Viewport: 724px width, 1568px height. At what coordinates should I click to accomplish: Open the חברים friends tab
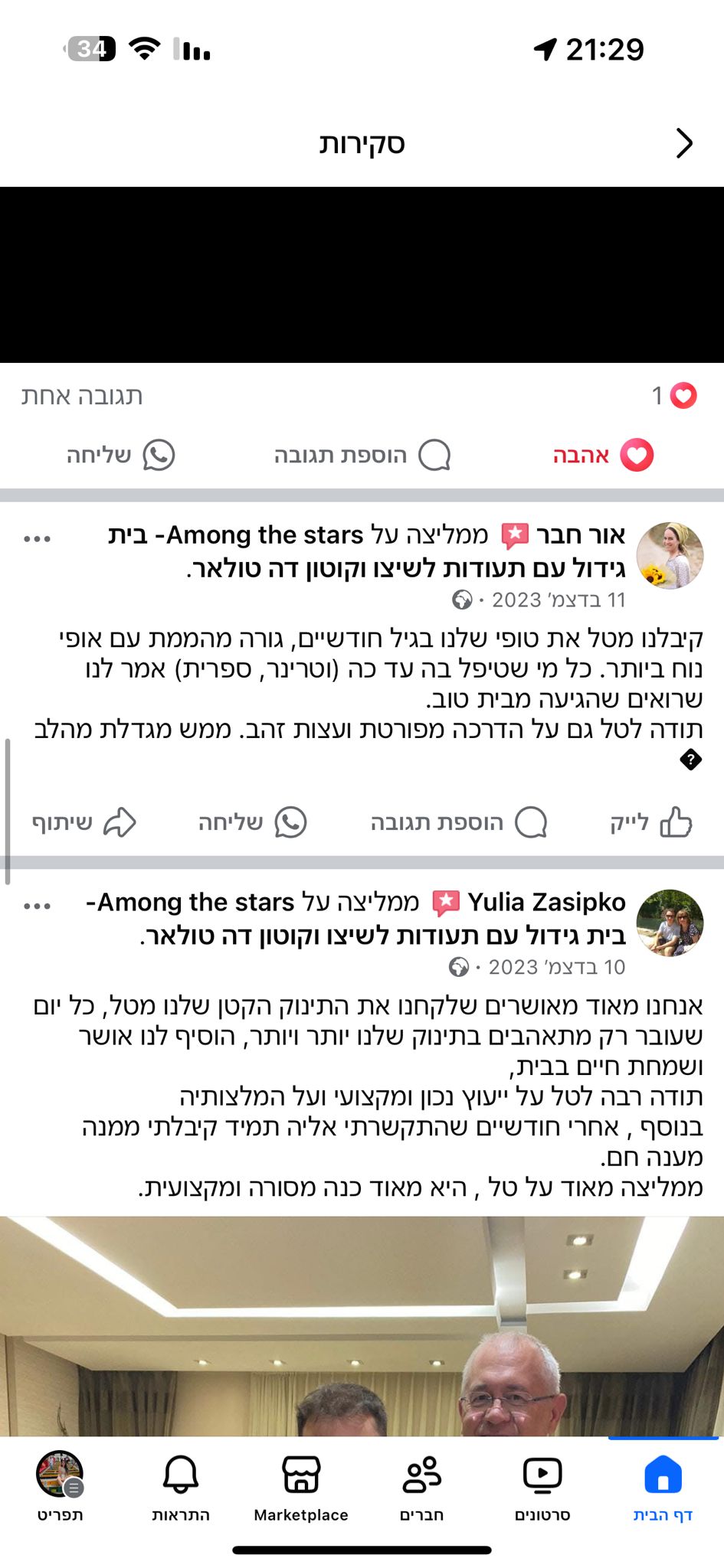click(x=421, y=1487)
